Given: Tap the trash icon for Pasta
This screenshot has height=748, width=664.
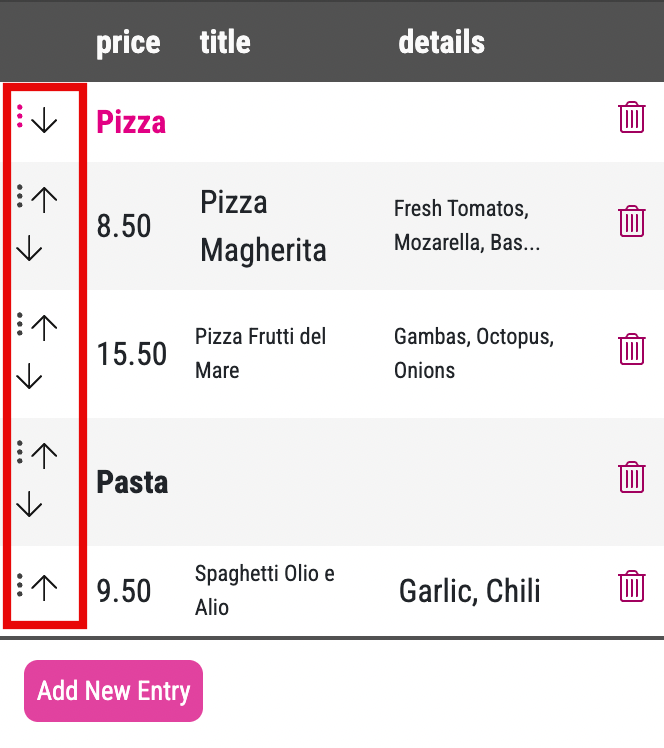Looking at the screenshot, I should coord(632,477).
